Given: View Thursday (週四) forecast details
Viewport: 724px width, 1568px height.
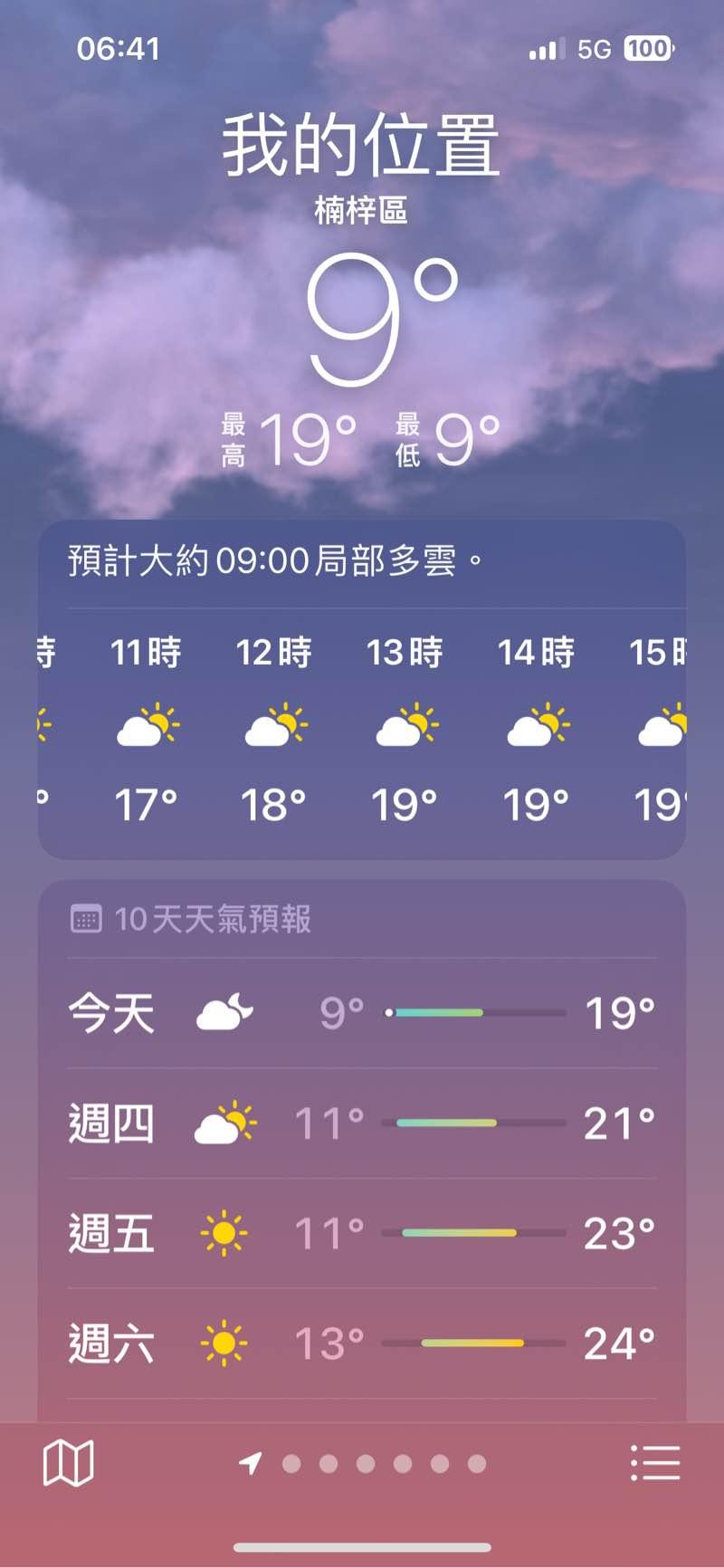Looking at the screenshot, I should pos(362,1123).
